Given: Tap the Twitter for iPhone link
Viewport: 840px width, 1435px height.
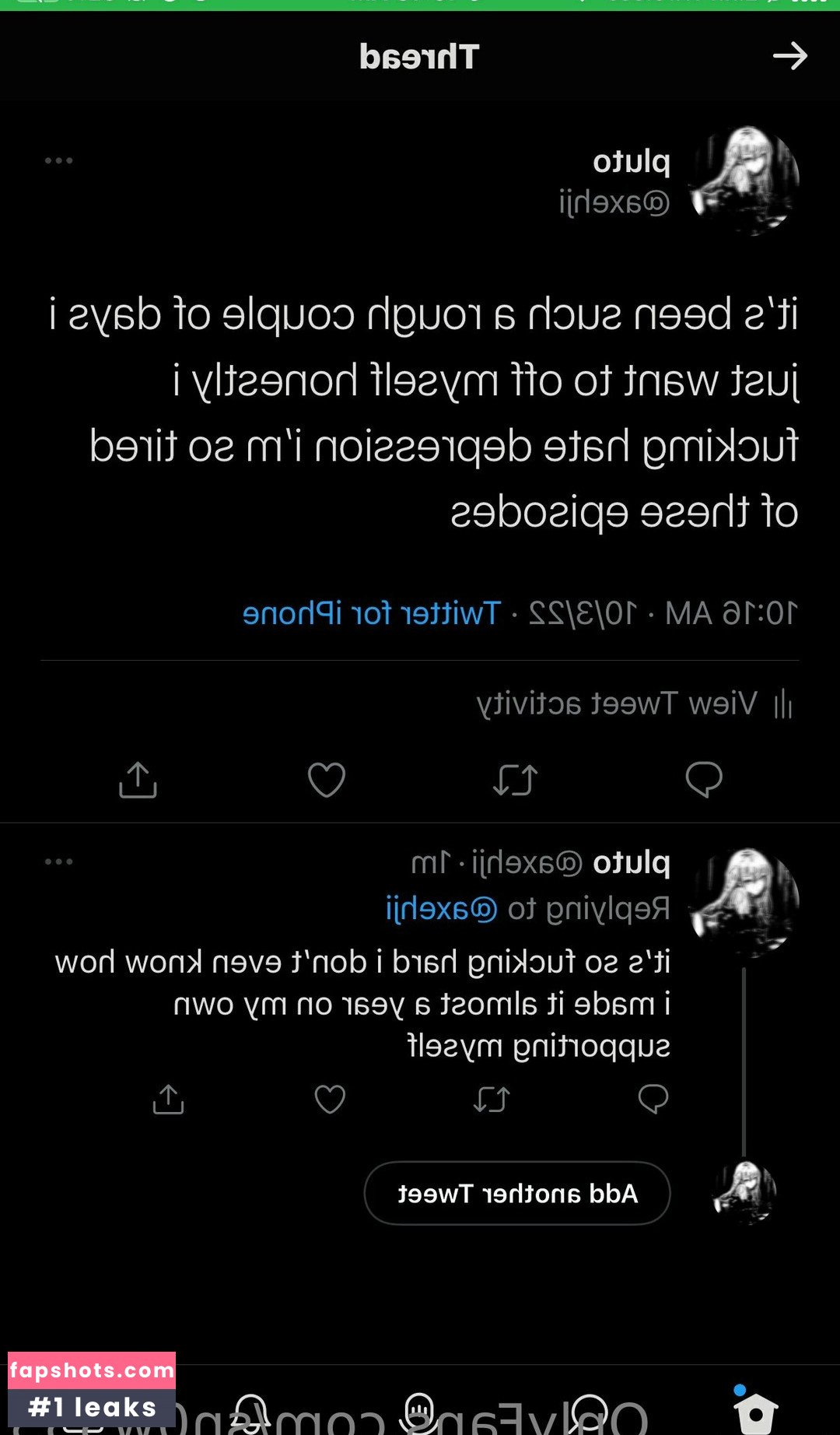Looking at the screenshot, I should coord(372,613).
